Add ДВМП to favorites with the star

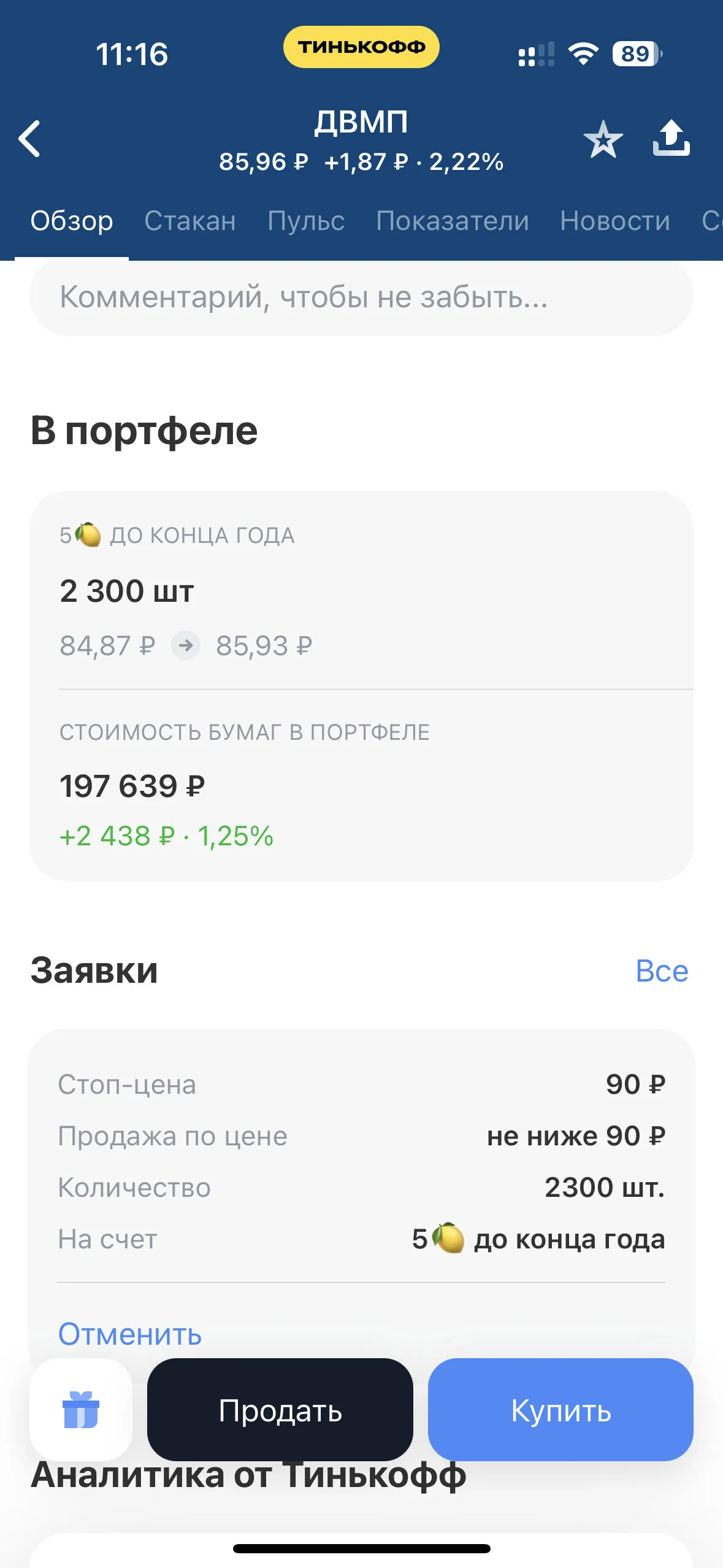point(603,139)
